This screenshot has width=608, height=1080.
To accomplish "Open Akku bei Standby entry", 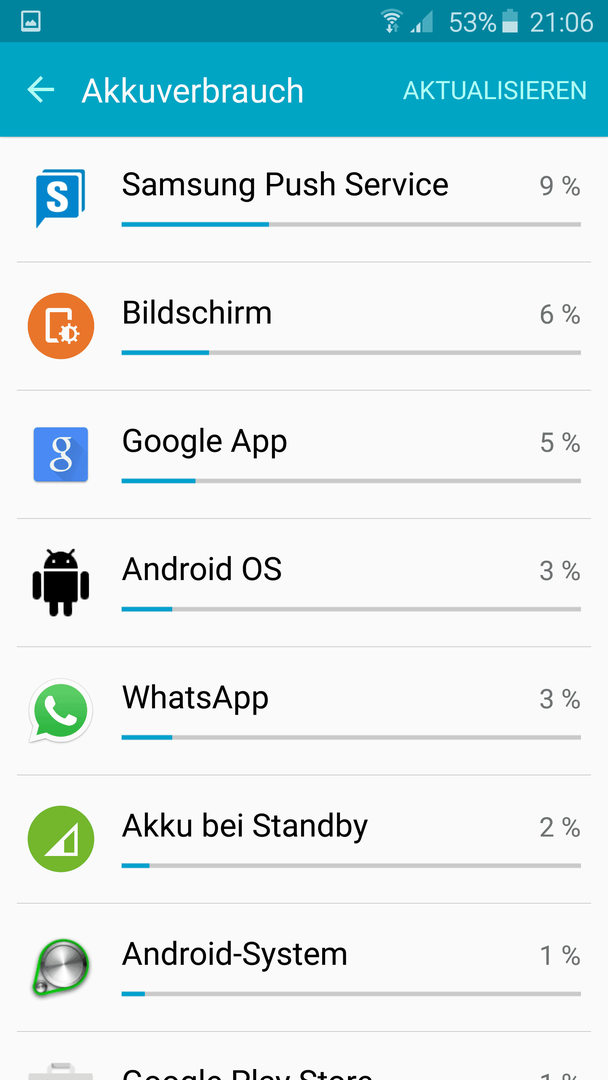I will (x=304, y=839).
